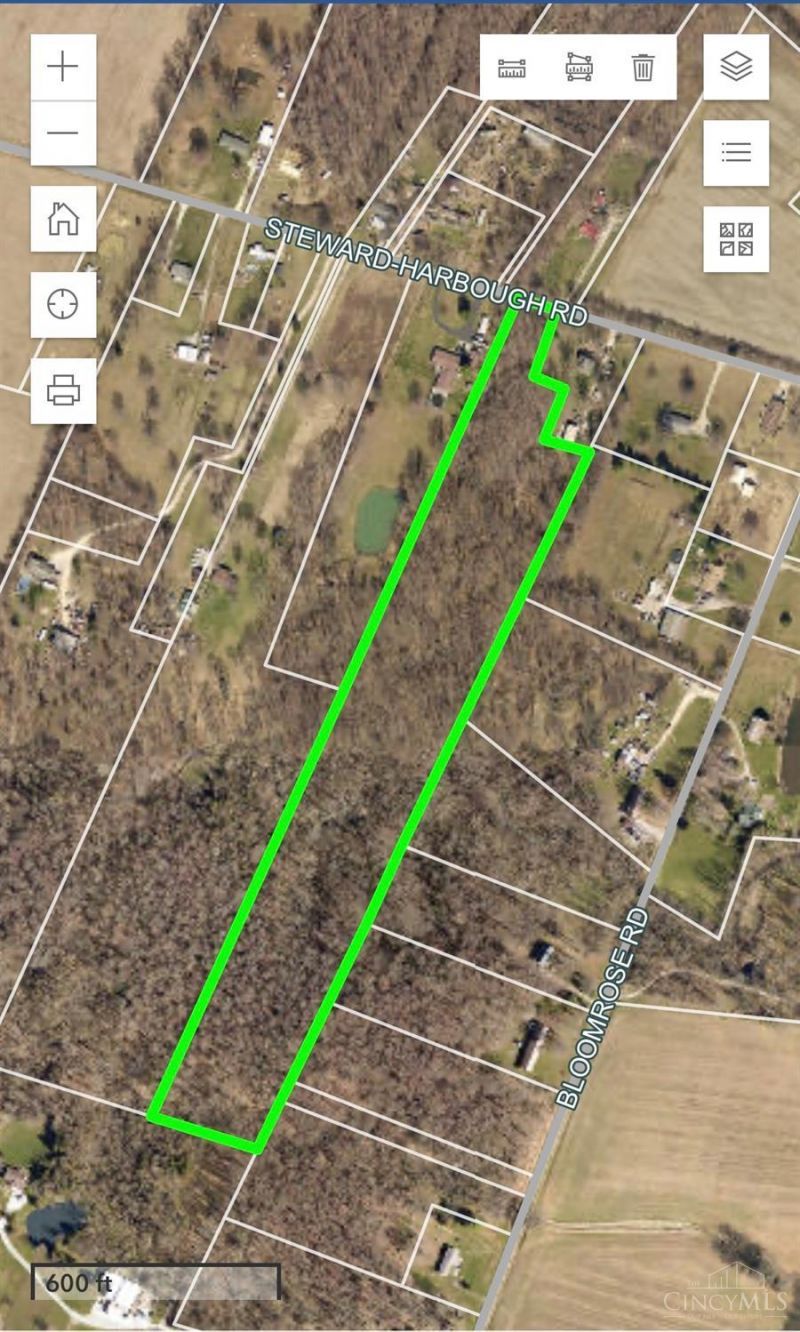Screen dimensions: 800x1332
Task: Print the current map view
Action: pyautogui.click(x=63, y=390)
